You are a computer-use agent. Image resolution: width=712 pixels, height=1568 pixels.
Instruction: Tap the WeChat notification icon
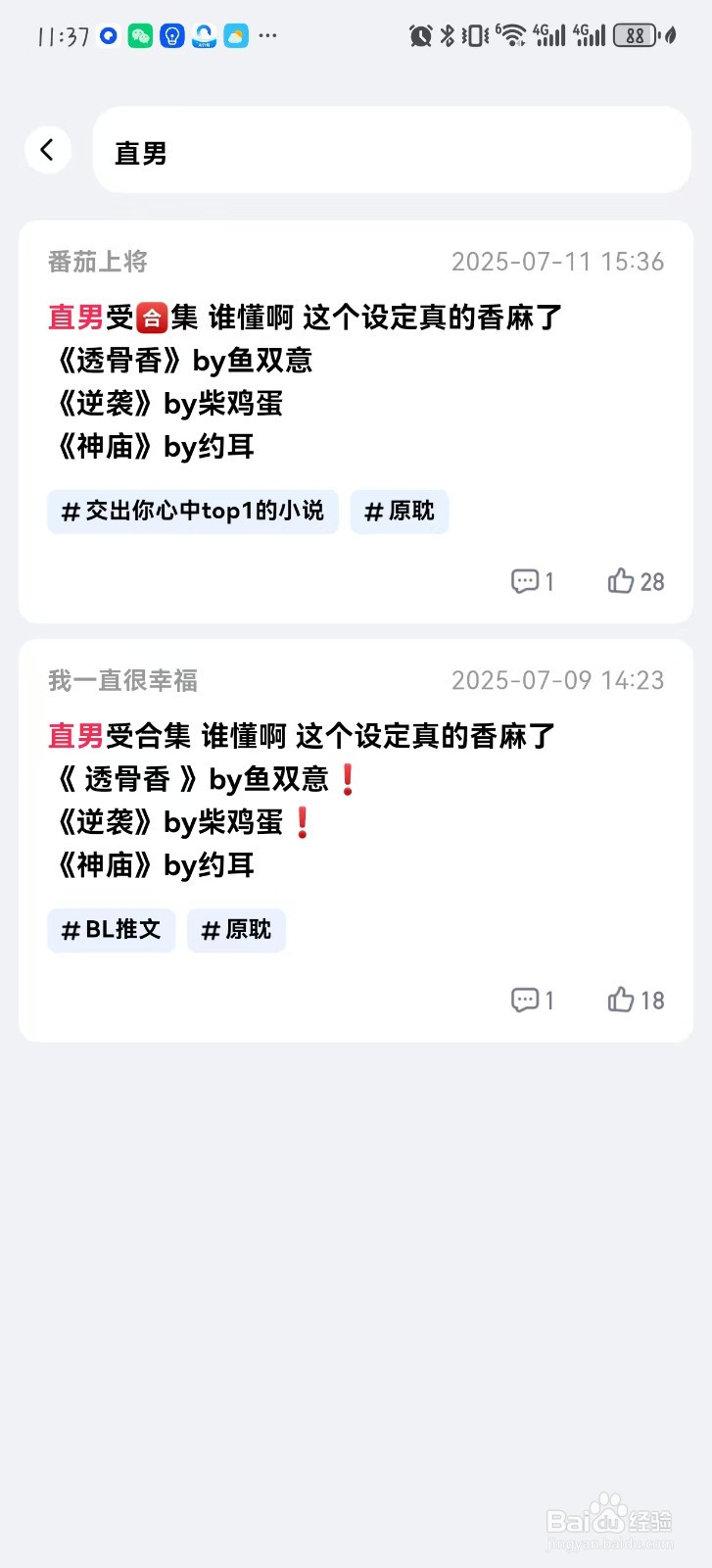(x=139, y=34)
